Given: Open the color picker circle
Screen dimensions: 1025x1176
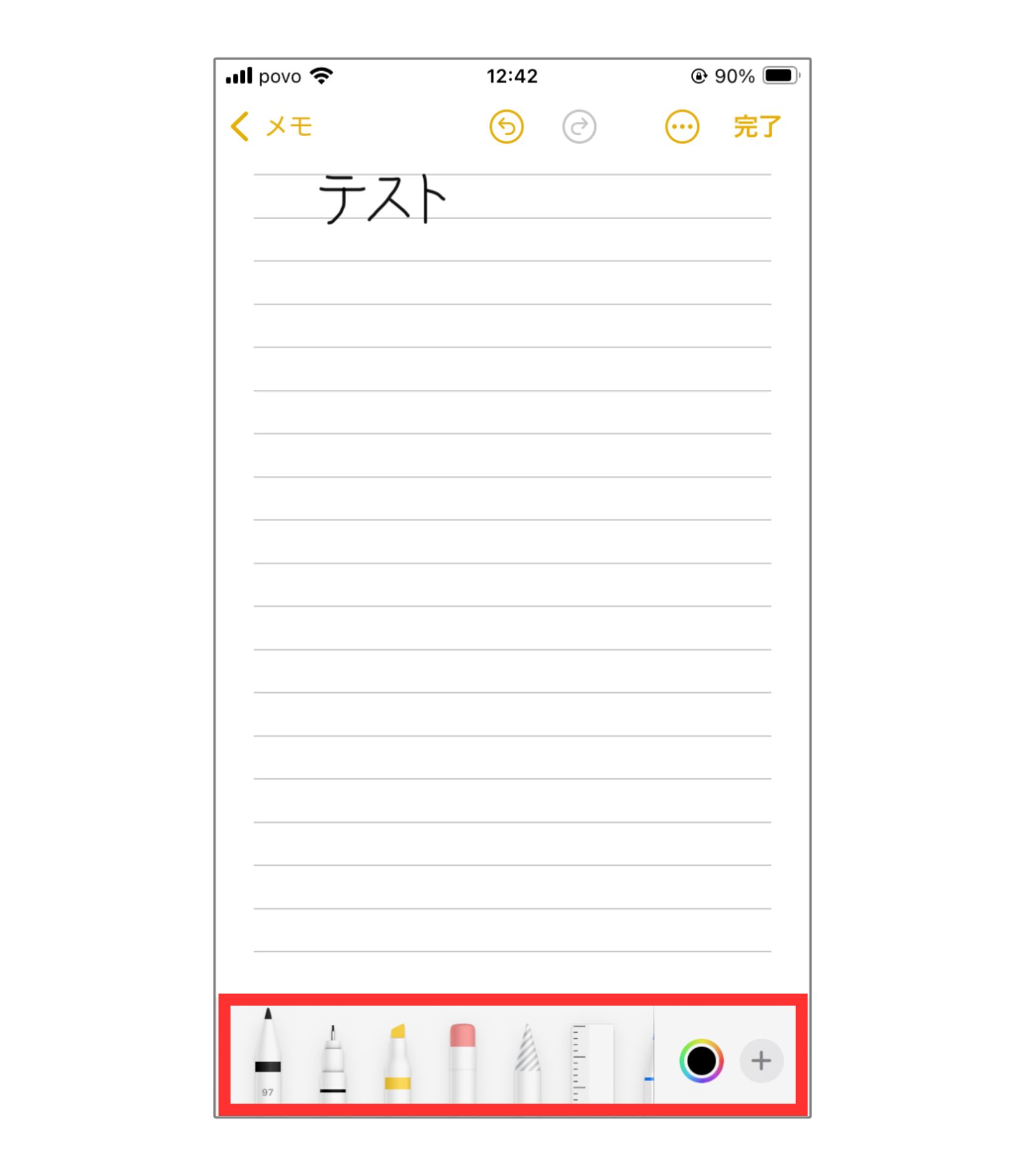Looking at the screenshot, I should point(701,1061).
